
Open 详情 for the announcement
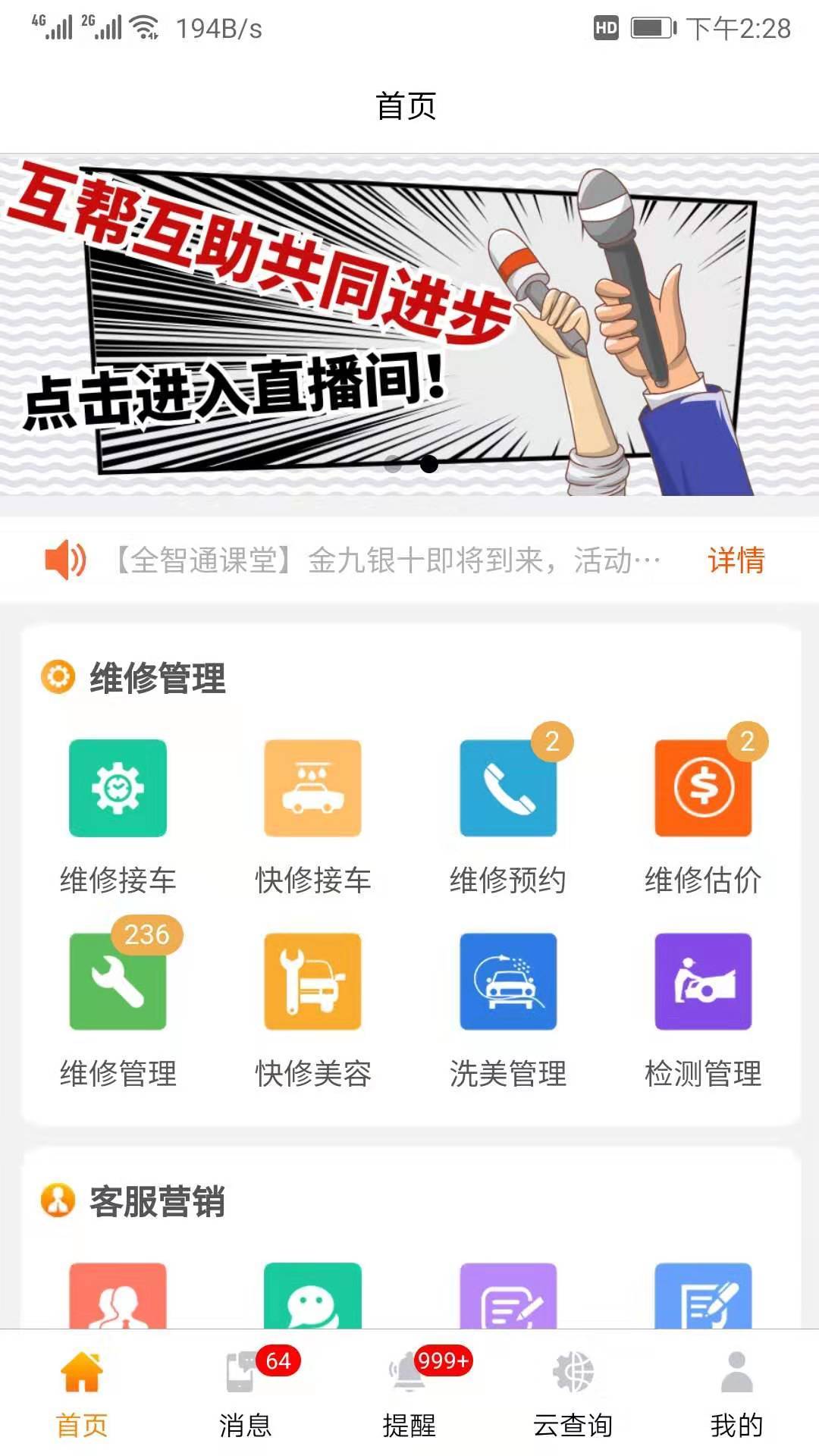click(x=736, y=560)
